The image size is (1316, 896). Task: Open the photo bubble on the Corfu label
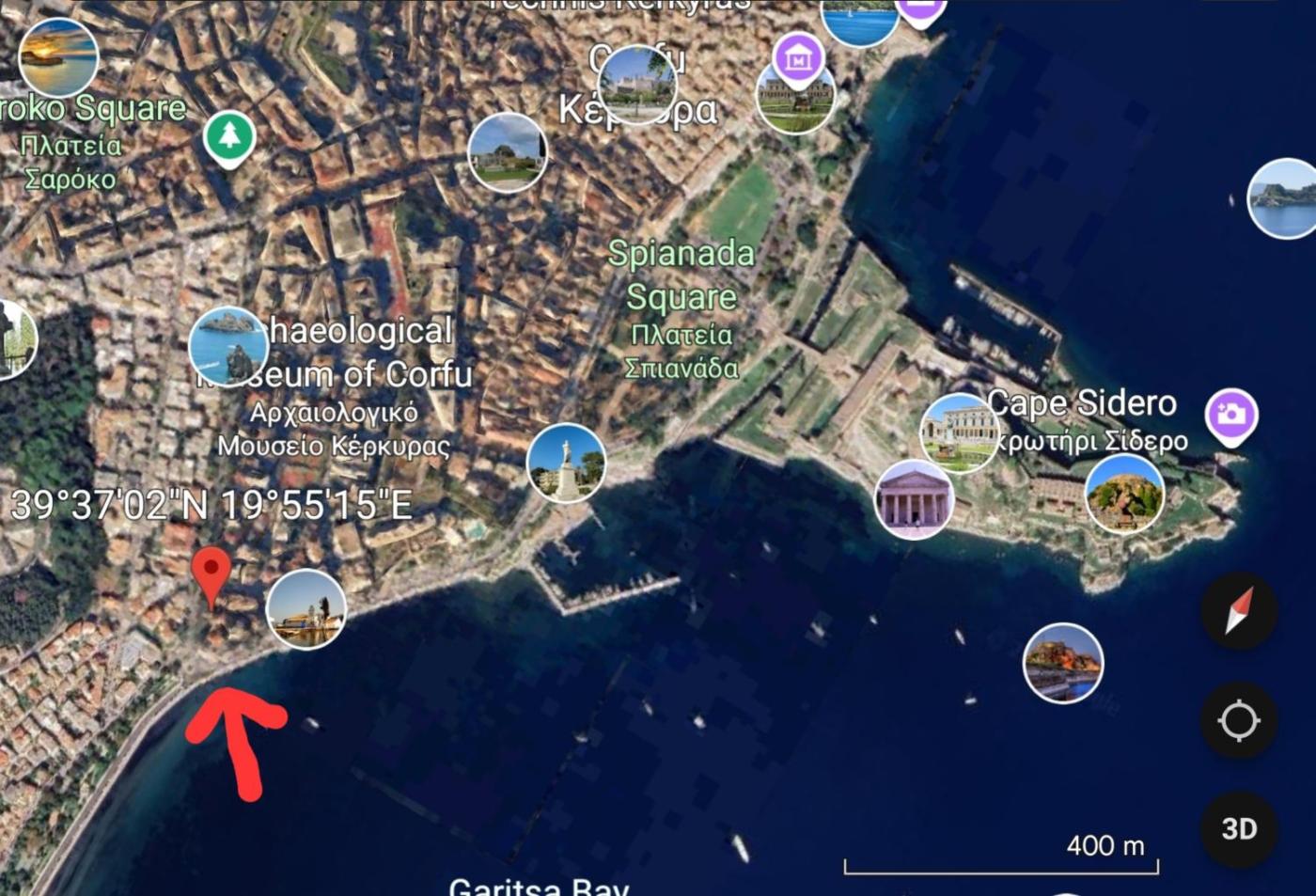pos(637,84)
